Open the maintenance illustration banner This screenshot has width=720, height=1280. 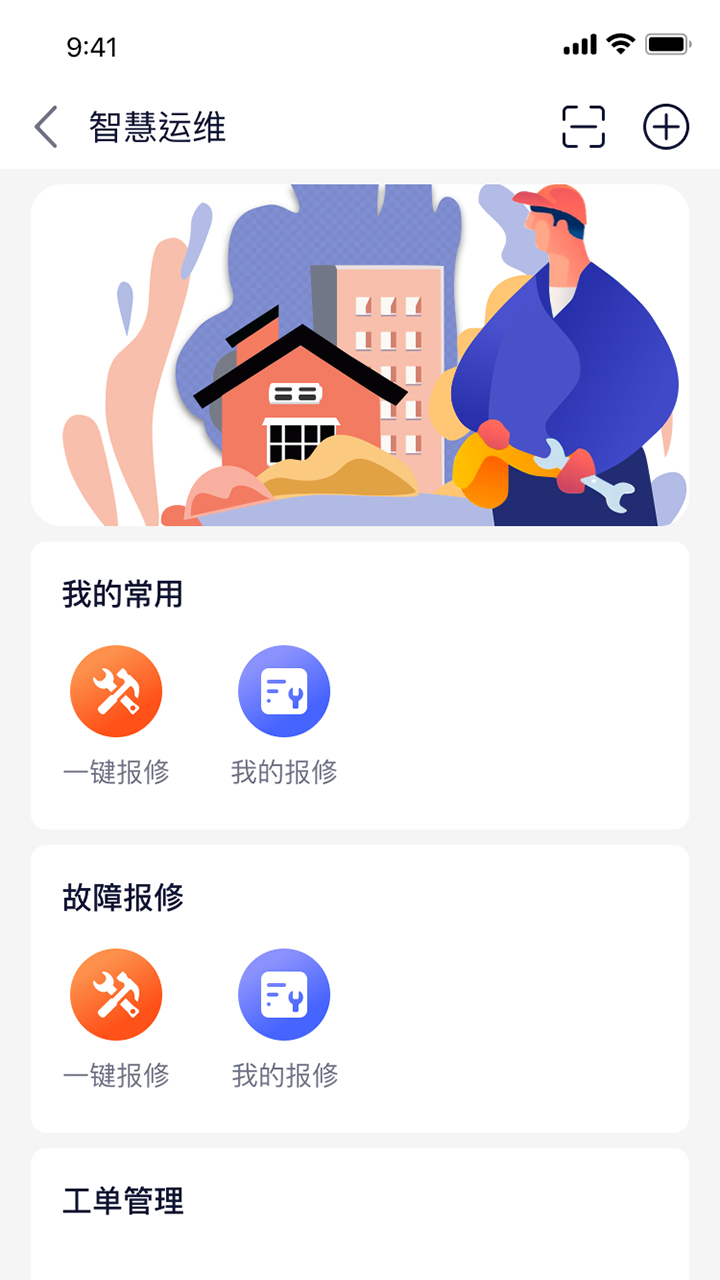tap(360, 355)
